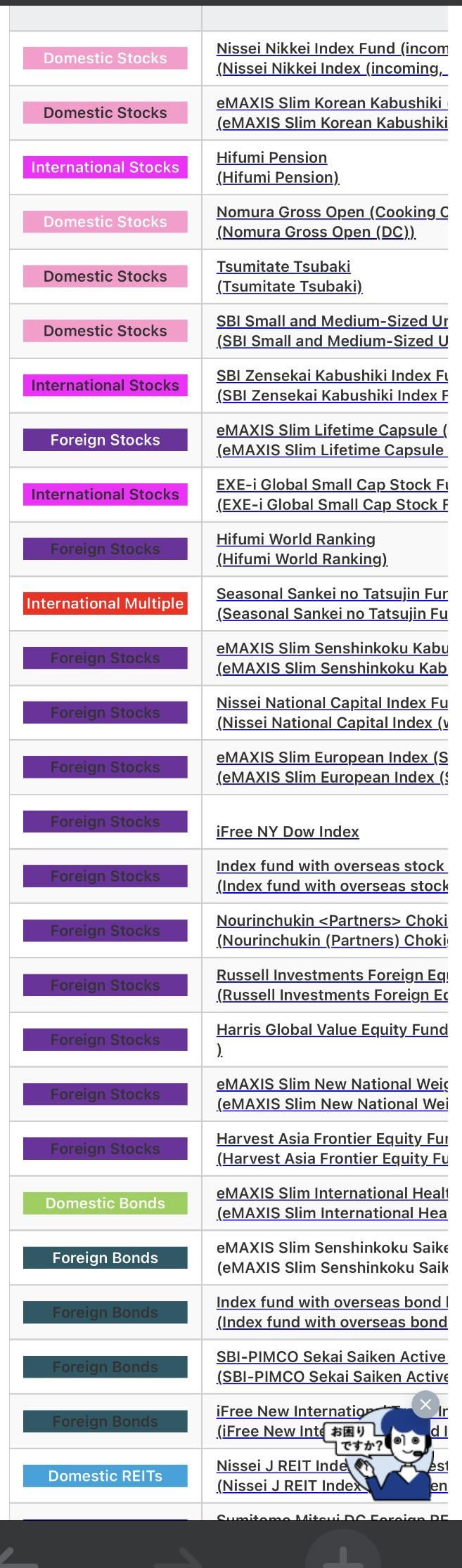Open Harris Global Value Equity Fund
The height and width of the screenshot is (1568, 462).
(x=331, y=1030)
